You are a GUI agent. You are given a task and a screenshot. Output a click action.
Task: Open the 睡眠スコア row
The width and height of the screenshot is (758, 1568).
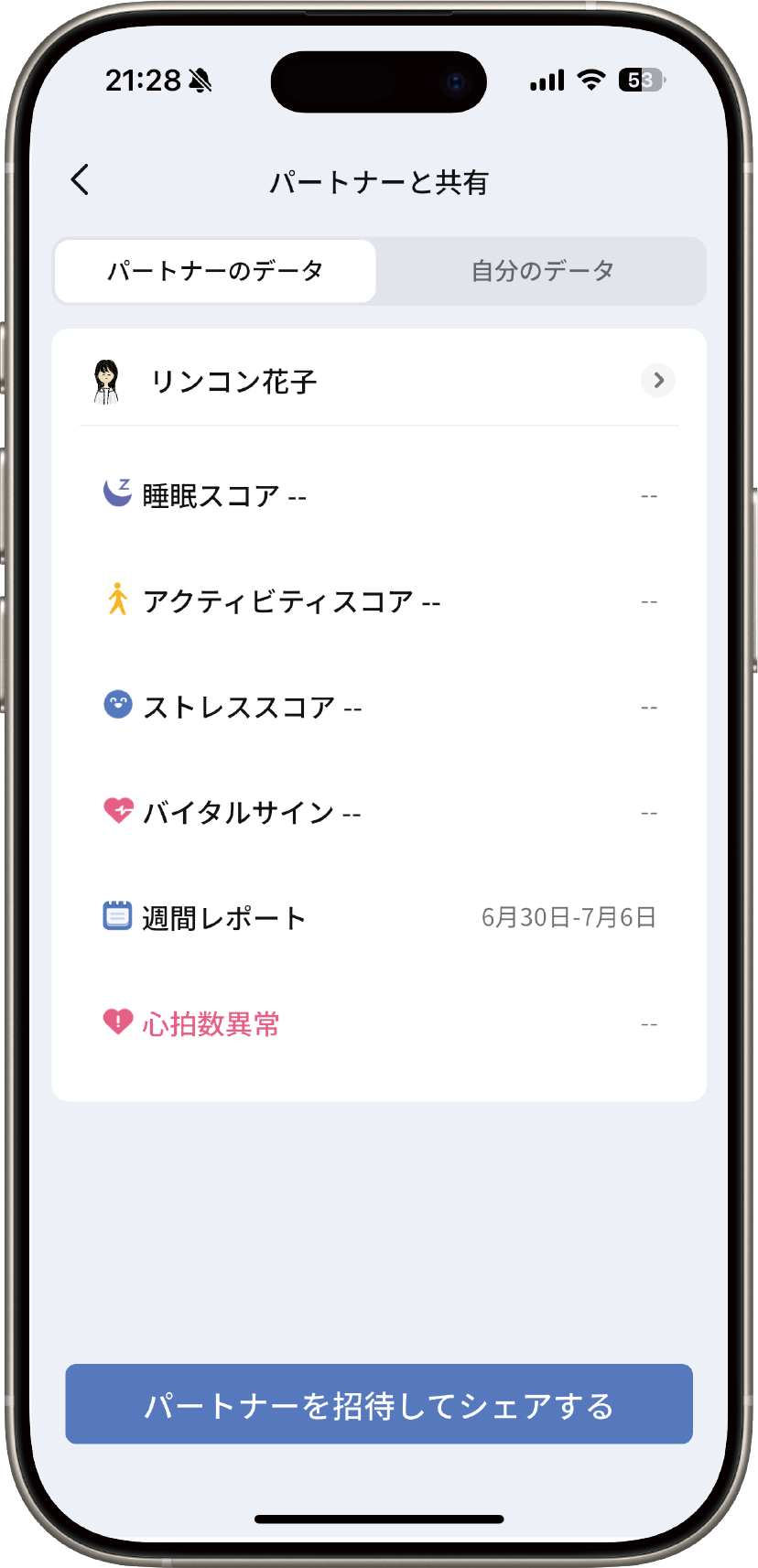click(x=378, y=496)
